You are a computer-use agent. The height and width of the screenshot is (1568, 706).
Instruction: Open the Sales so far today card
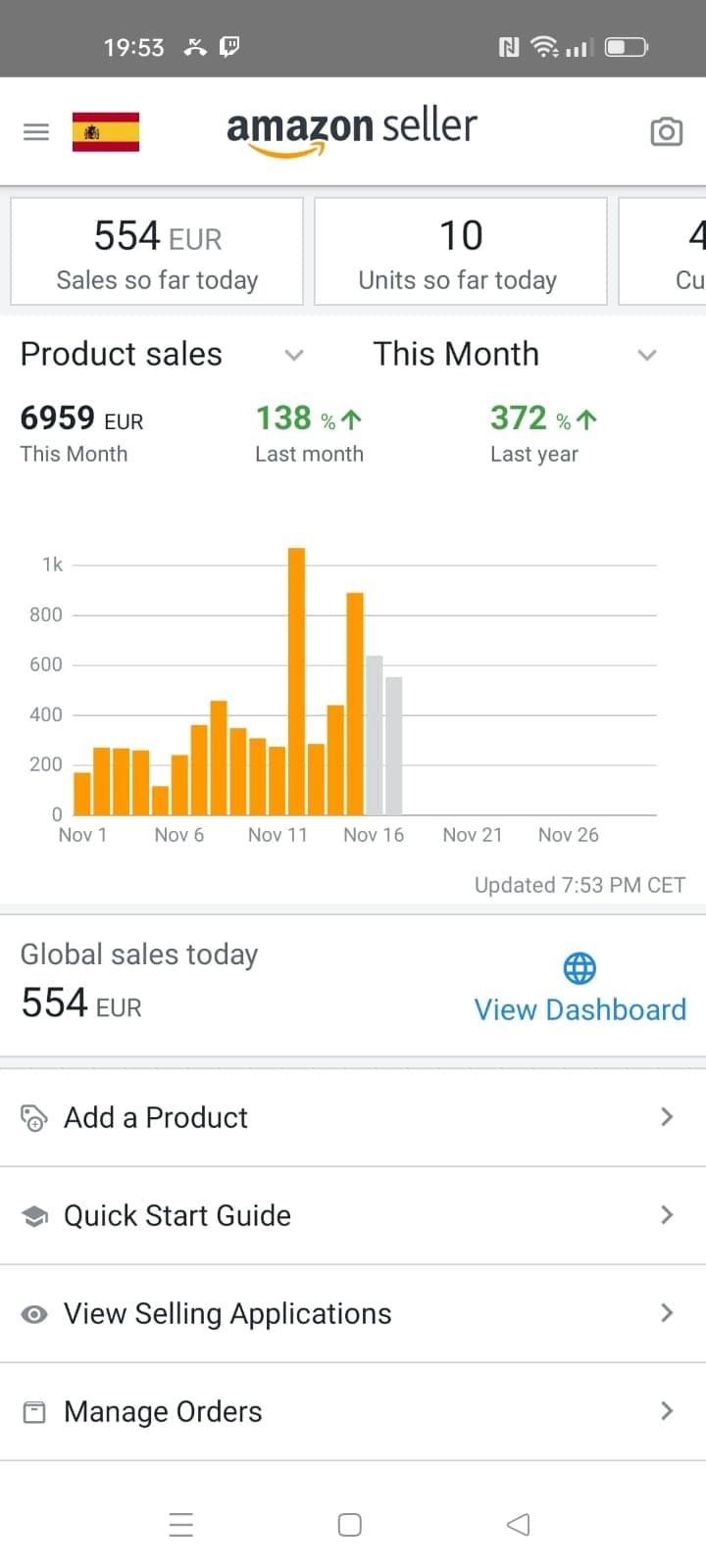pos(157,252)
